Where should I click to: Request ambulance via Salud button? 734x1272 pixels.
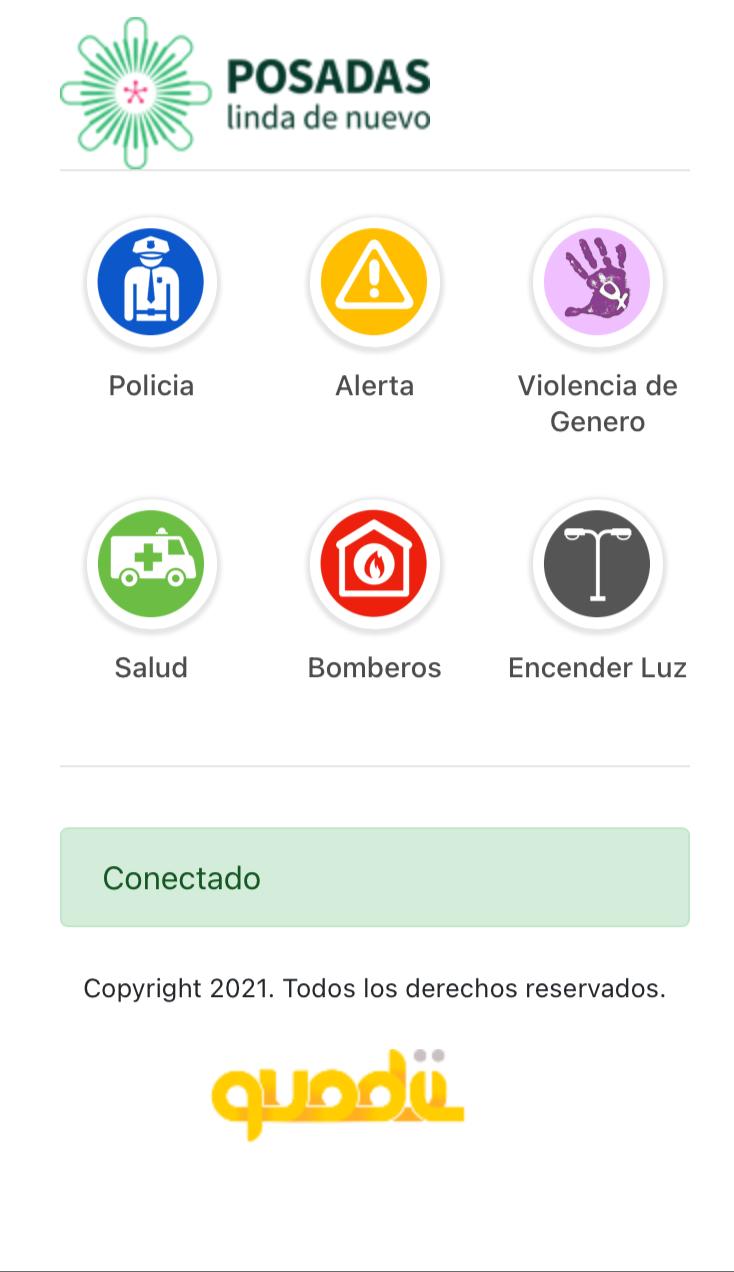coord(151,564)
